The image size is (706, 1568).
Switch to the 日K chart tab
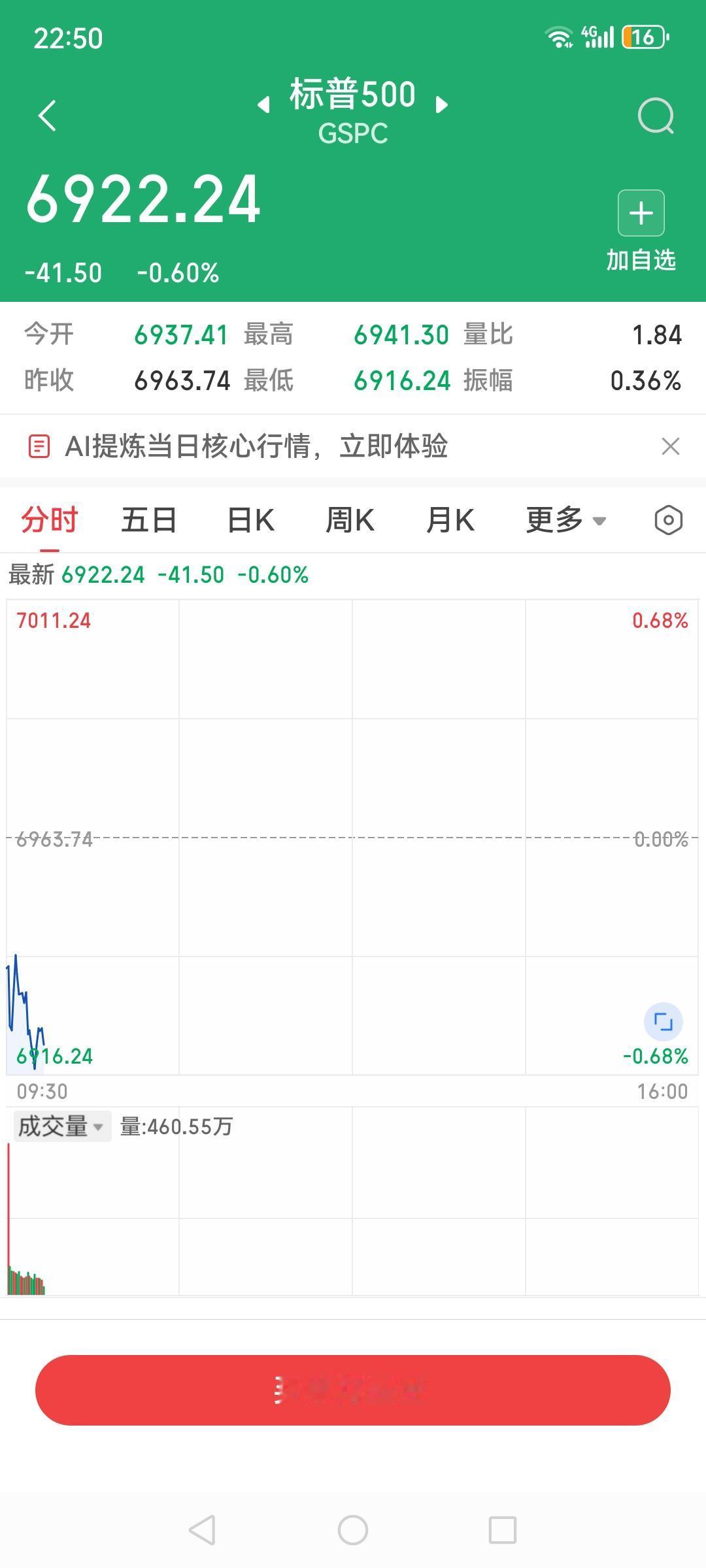[x=249, y=518]
